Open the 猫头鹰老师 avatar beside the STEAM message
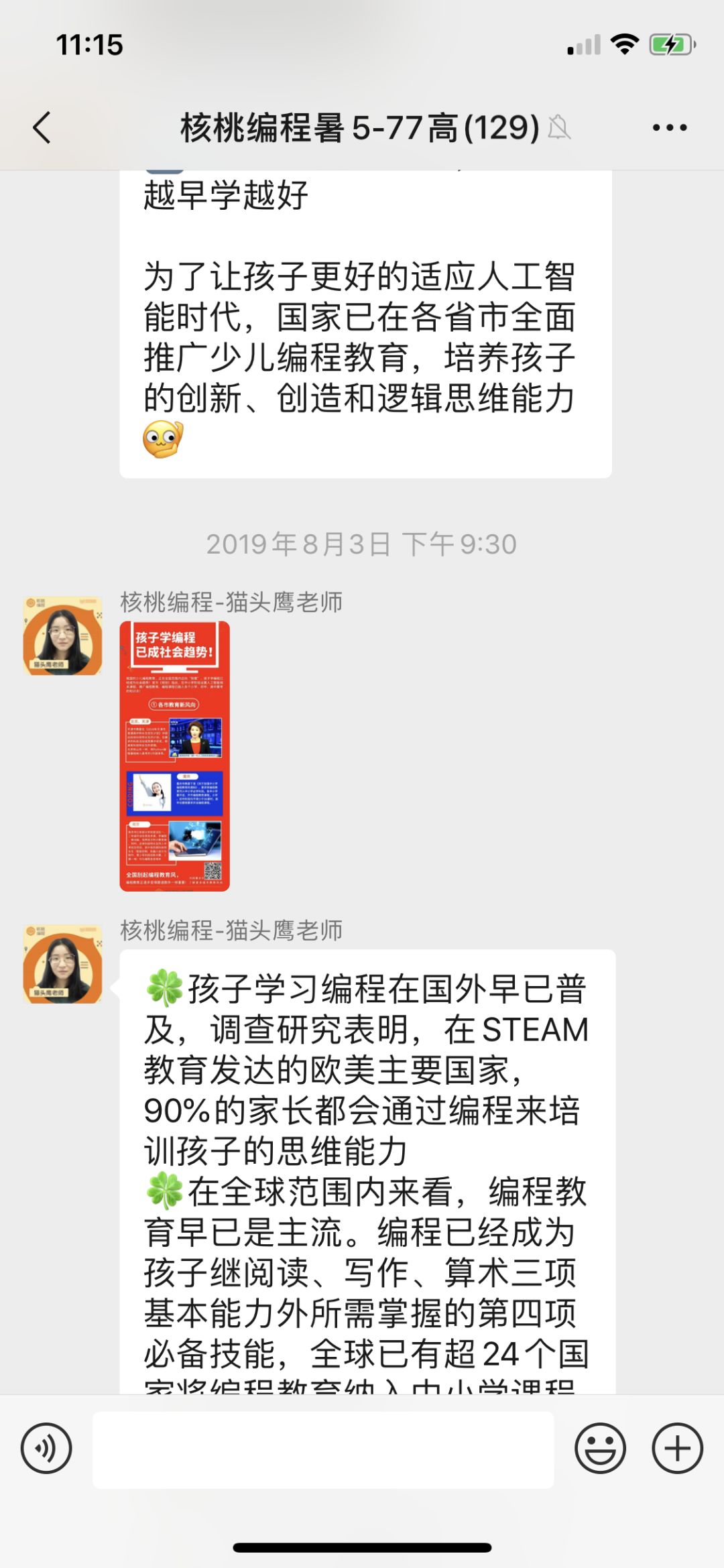Screen dimensions: 724x1568 pos(63,964)
